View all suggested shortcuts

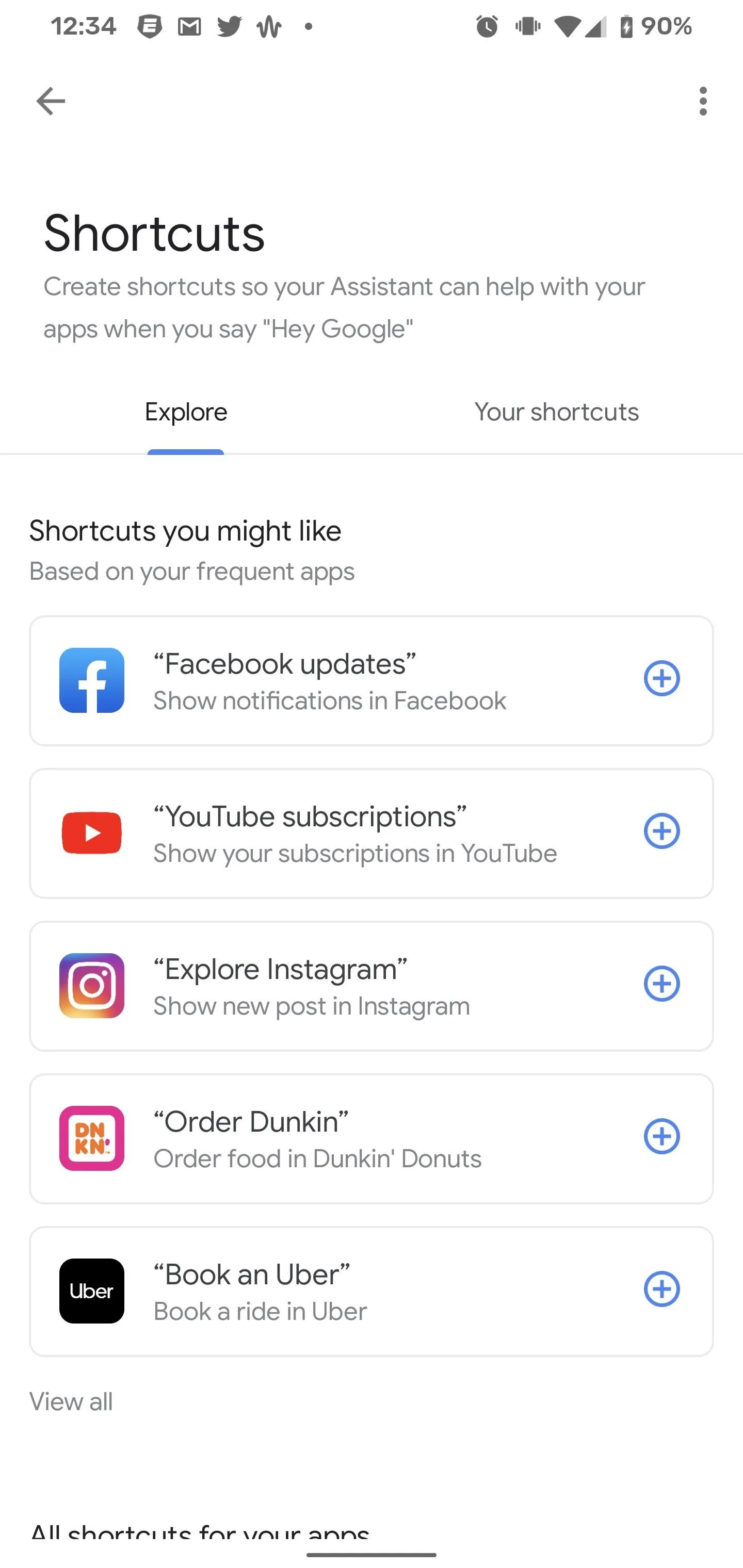[x=71, y=1402]
